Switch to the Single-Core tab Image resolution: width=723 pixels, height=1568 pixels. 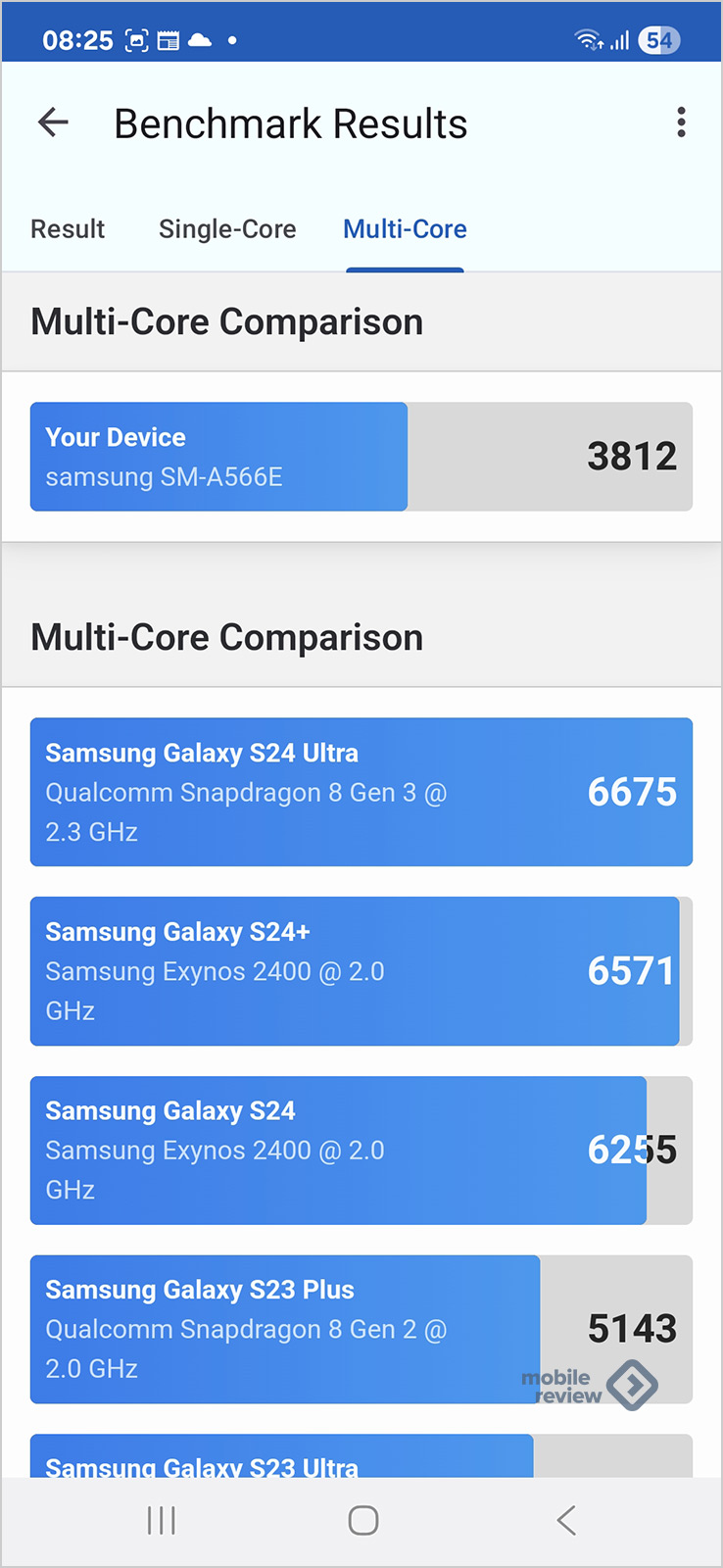[x=227, y=229]
